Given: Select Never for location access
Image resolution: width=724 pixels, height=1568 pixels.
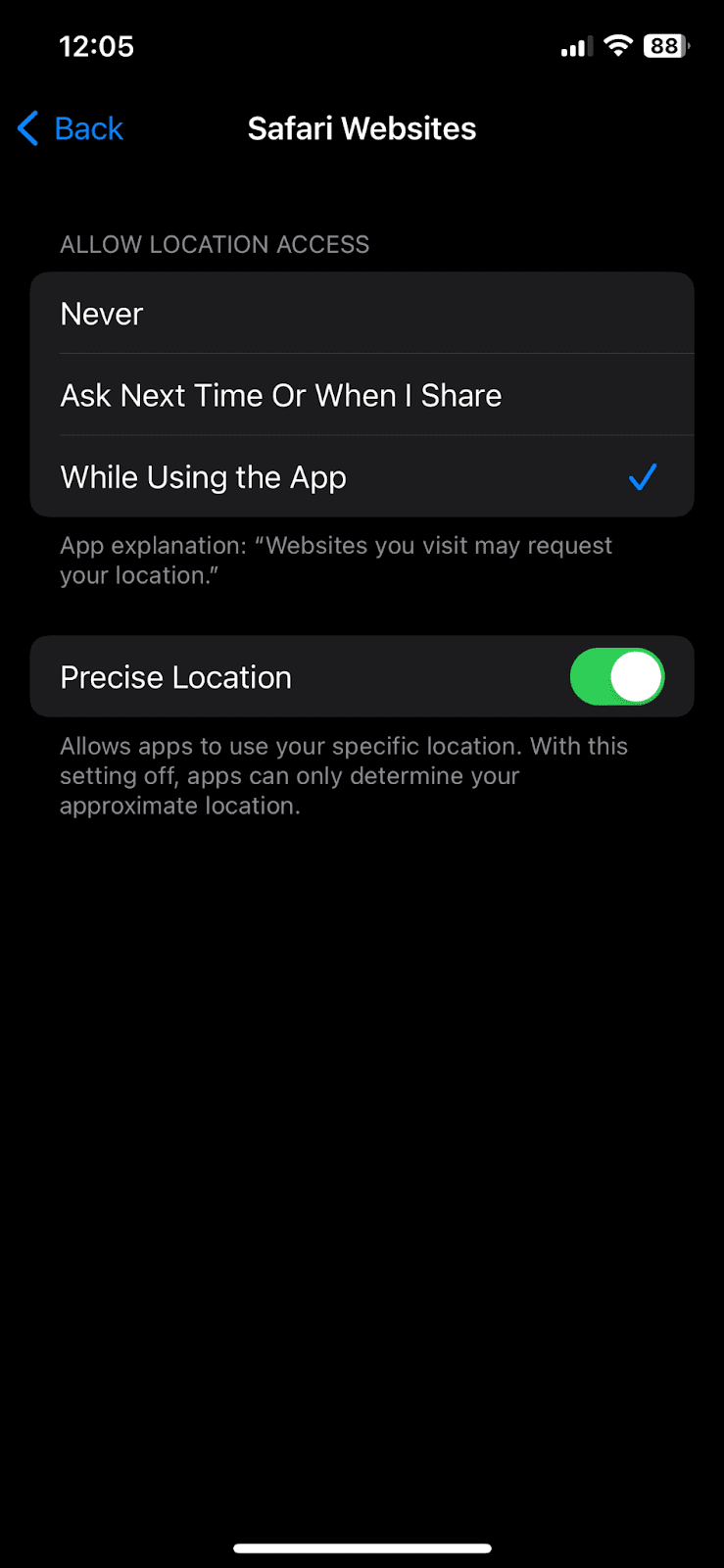Looking at the screenshot, I should pyautogui.click(x=362, y=314).
